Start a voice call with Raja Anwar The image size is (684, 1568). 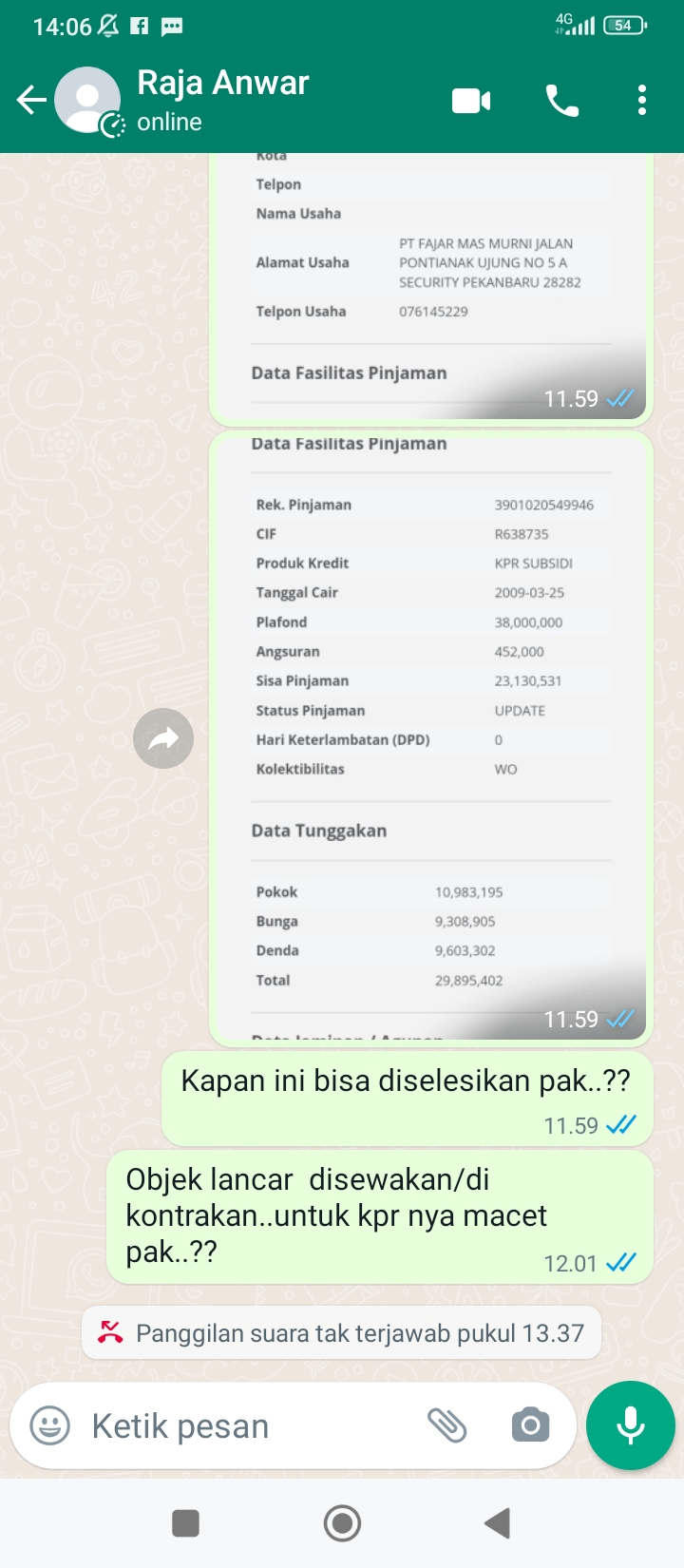tap(561, 100)
